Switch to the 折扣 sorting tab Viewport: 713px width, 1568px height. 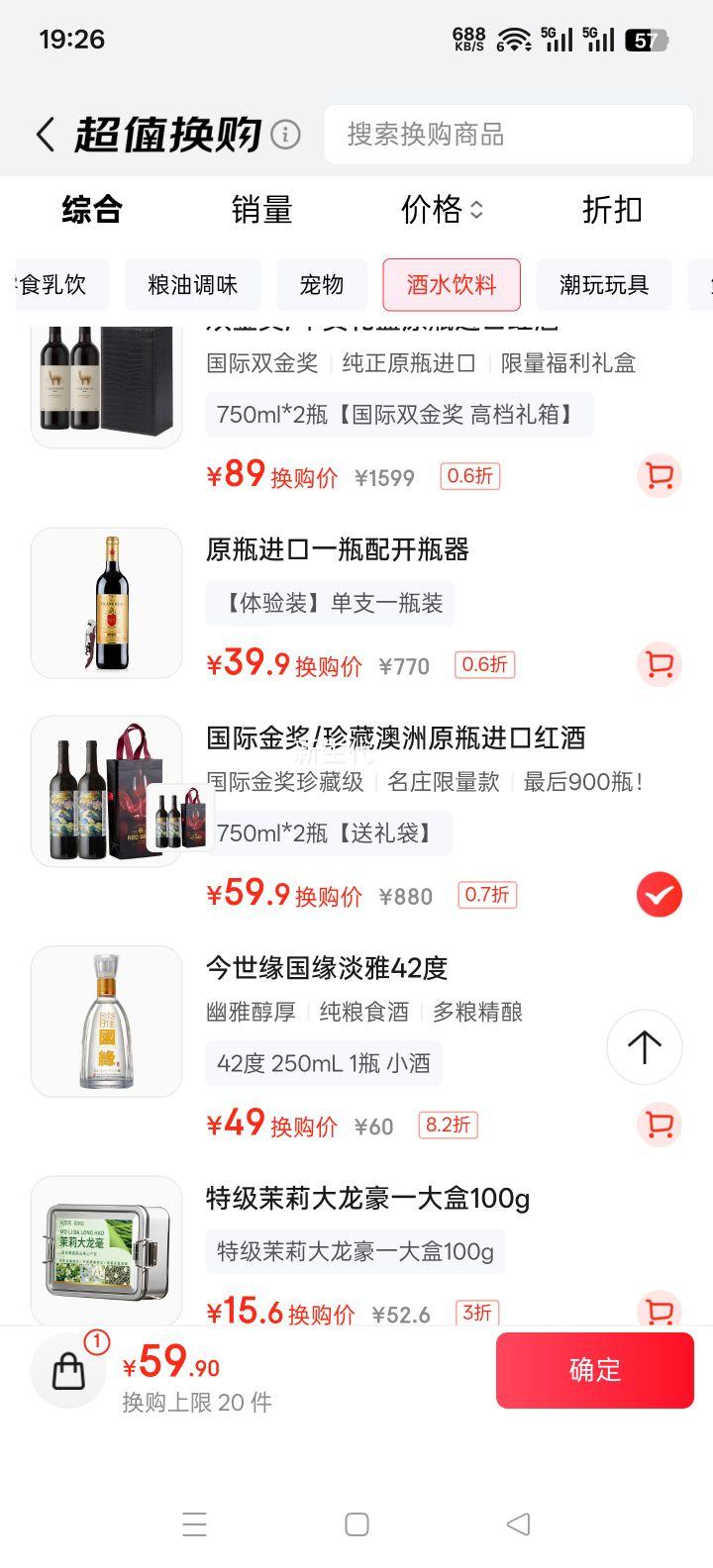(x=611, y=210)
